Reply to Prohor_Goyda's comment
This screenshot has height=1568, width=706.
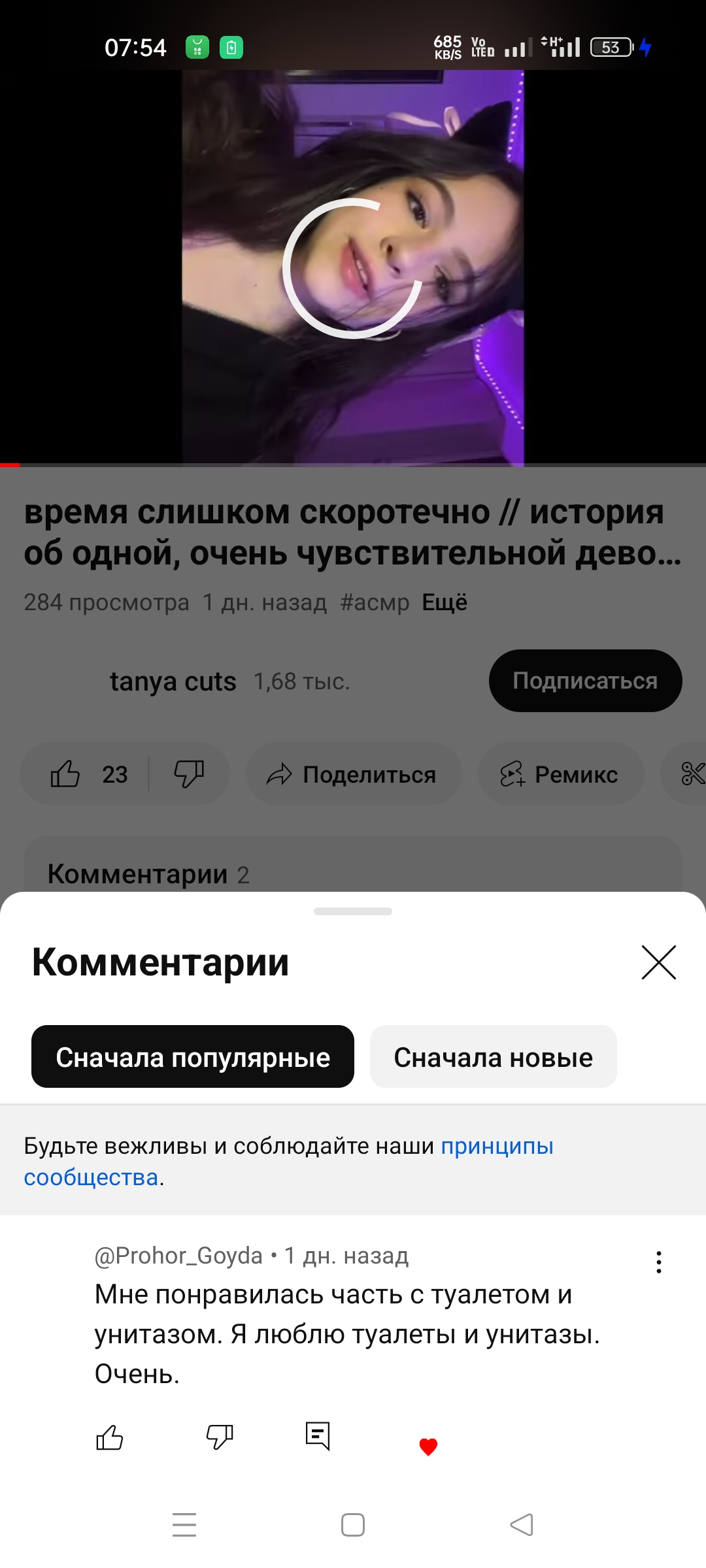tap(318, 1436)
